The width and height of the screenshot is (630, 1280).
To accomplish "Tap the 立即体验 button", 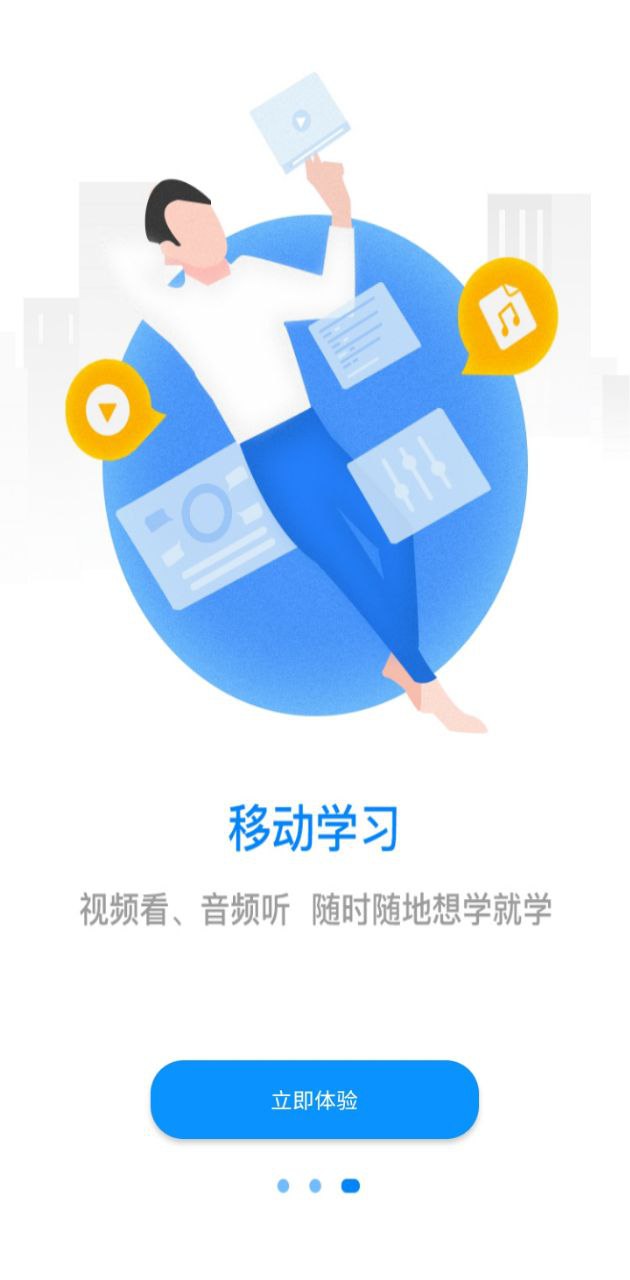I will coord(314,1100).
